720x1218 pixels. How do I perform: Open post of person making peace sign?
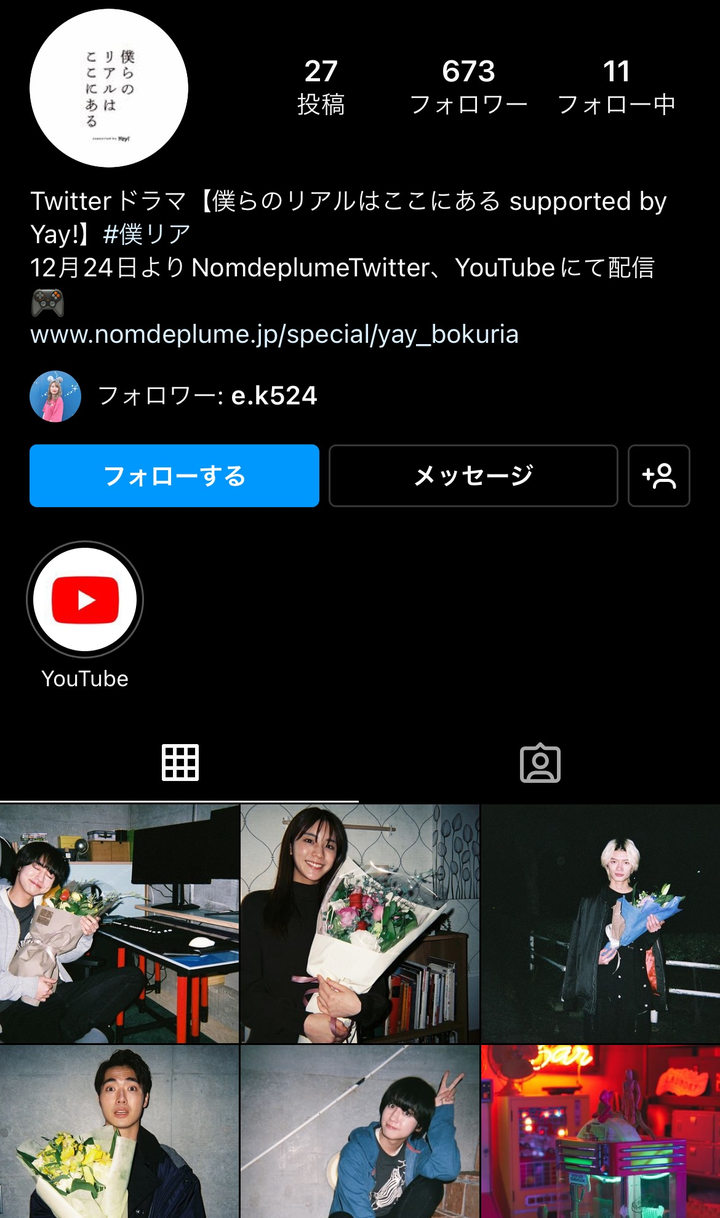[360, 1132]
